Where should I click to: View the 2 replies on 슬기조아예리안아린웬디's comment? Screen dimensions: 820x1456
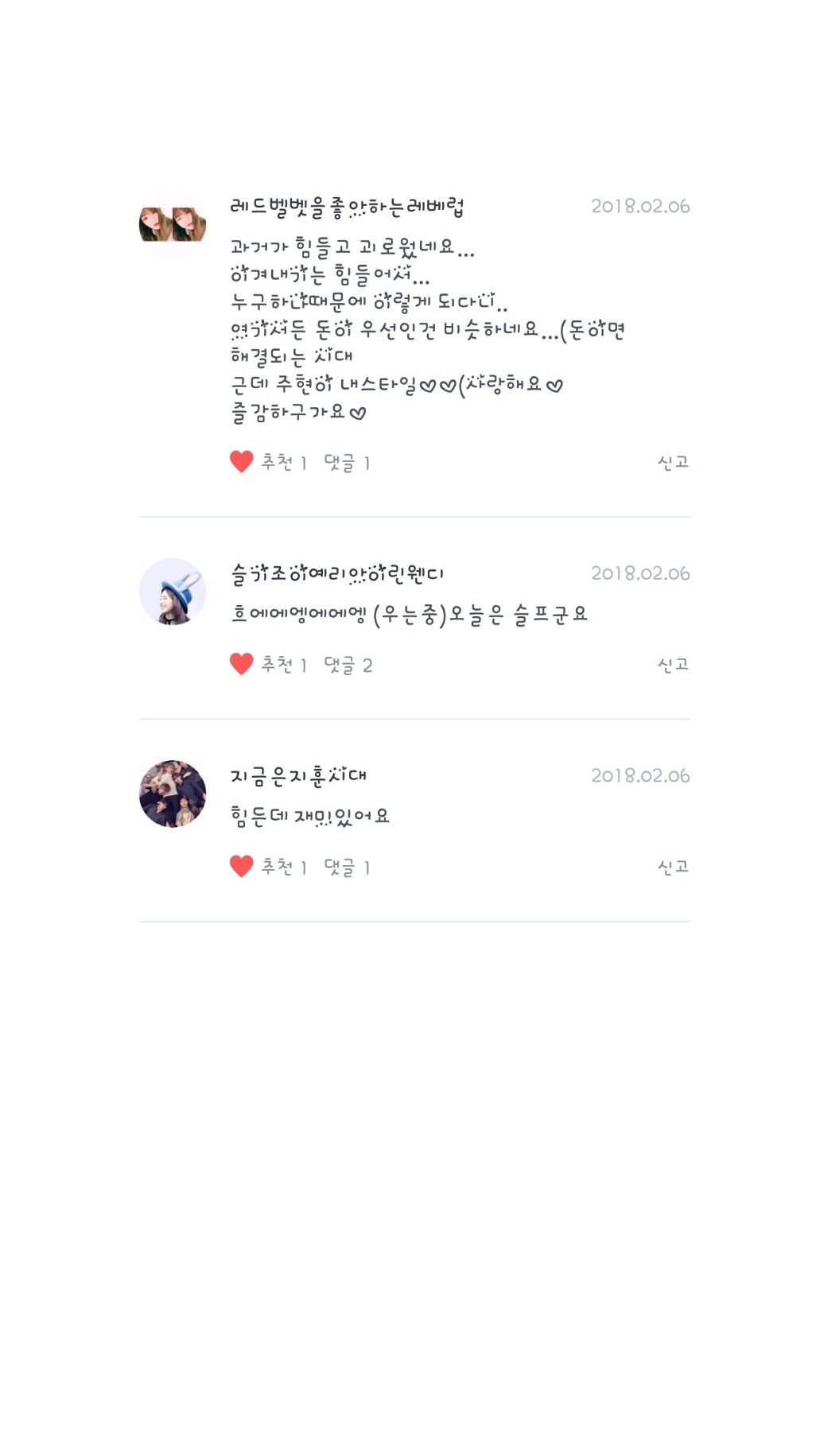tap(348, 665)
